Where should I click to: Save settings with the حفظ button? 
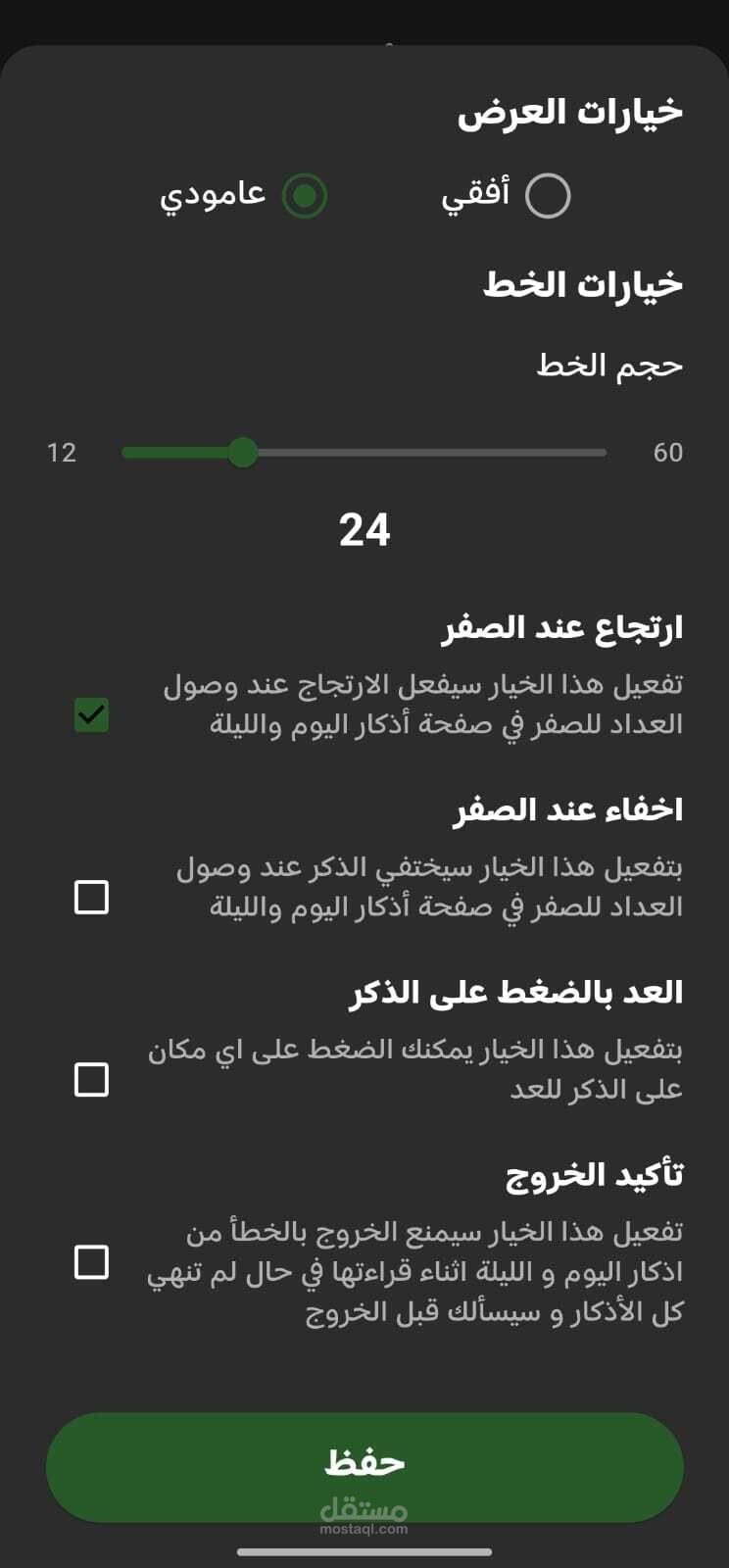364,1467
